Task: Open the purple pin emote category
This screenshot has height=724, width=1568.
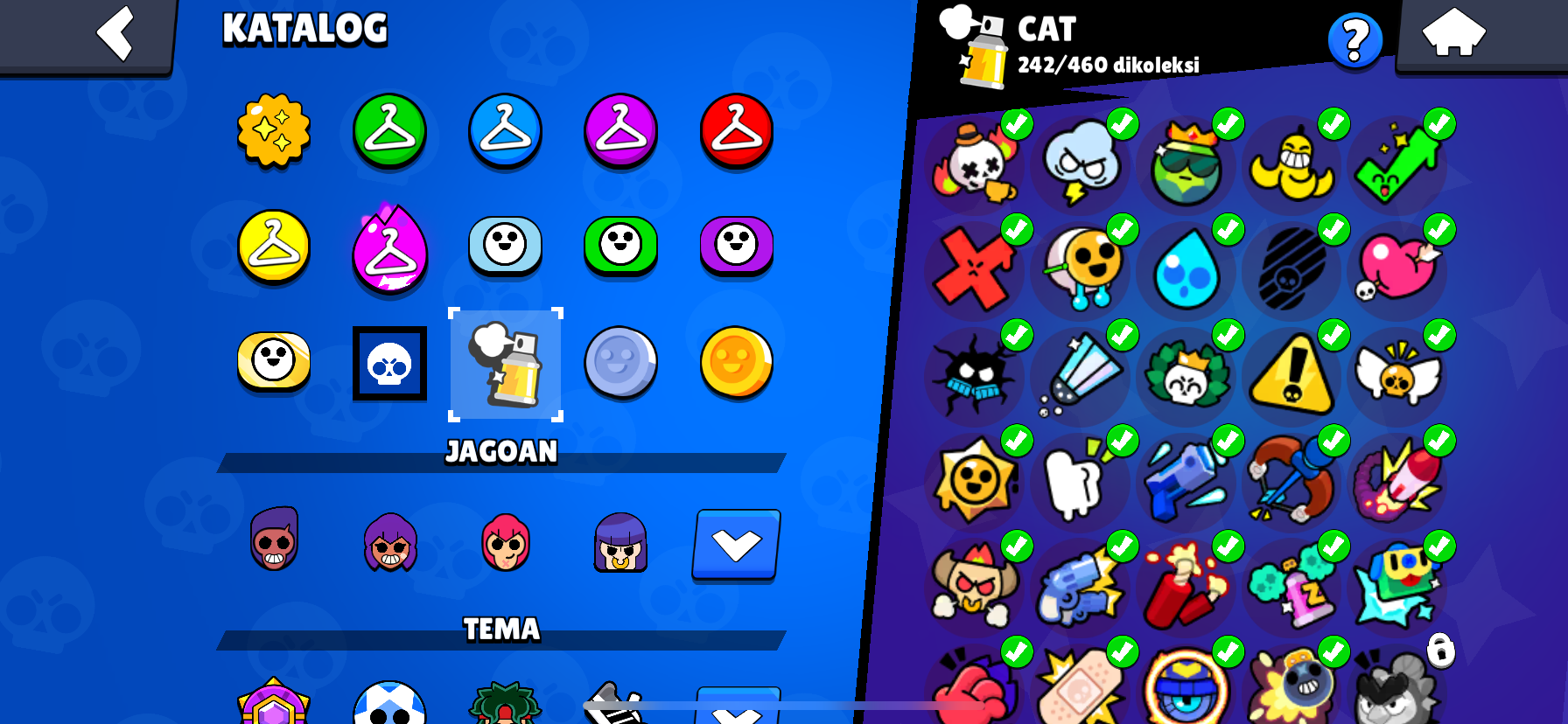Action: click(736, 246)
